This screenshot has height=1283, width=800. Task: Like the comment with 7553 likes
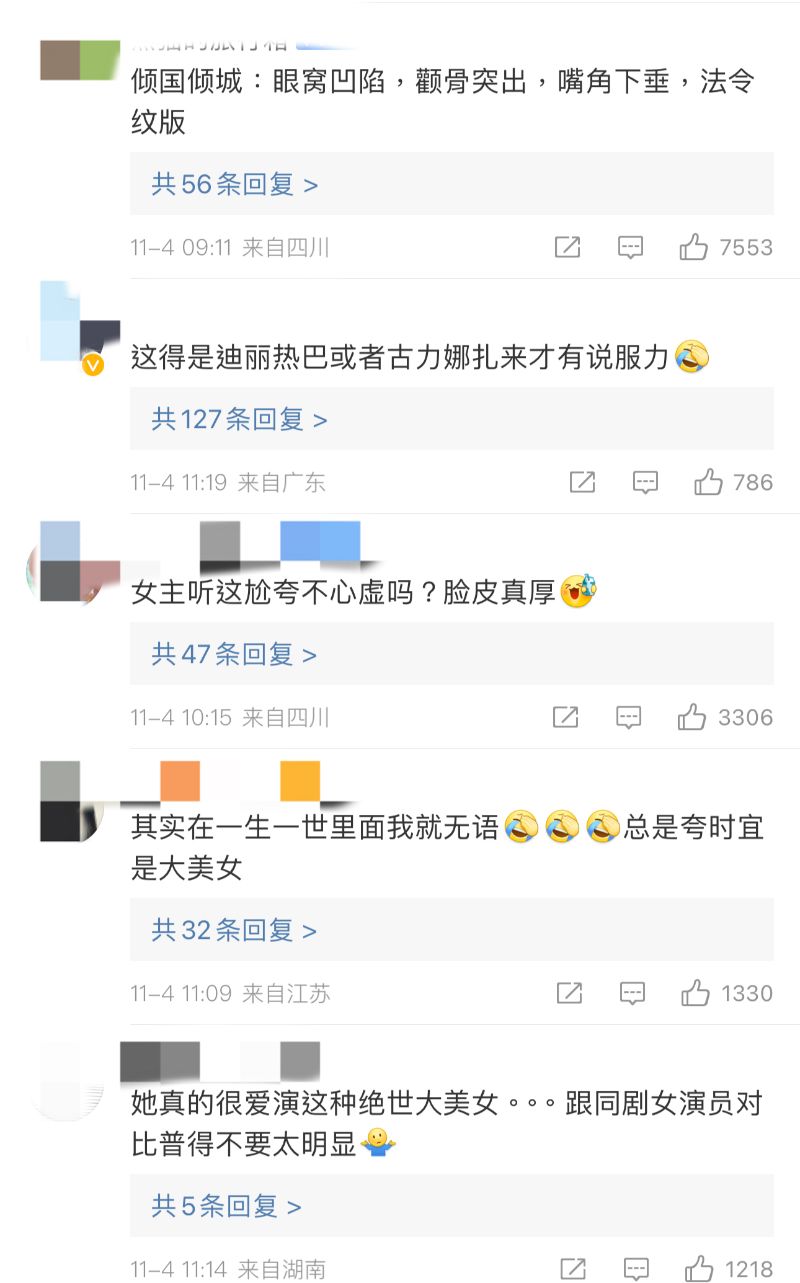(x=694, y=247)
